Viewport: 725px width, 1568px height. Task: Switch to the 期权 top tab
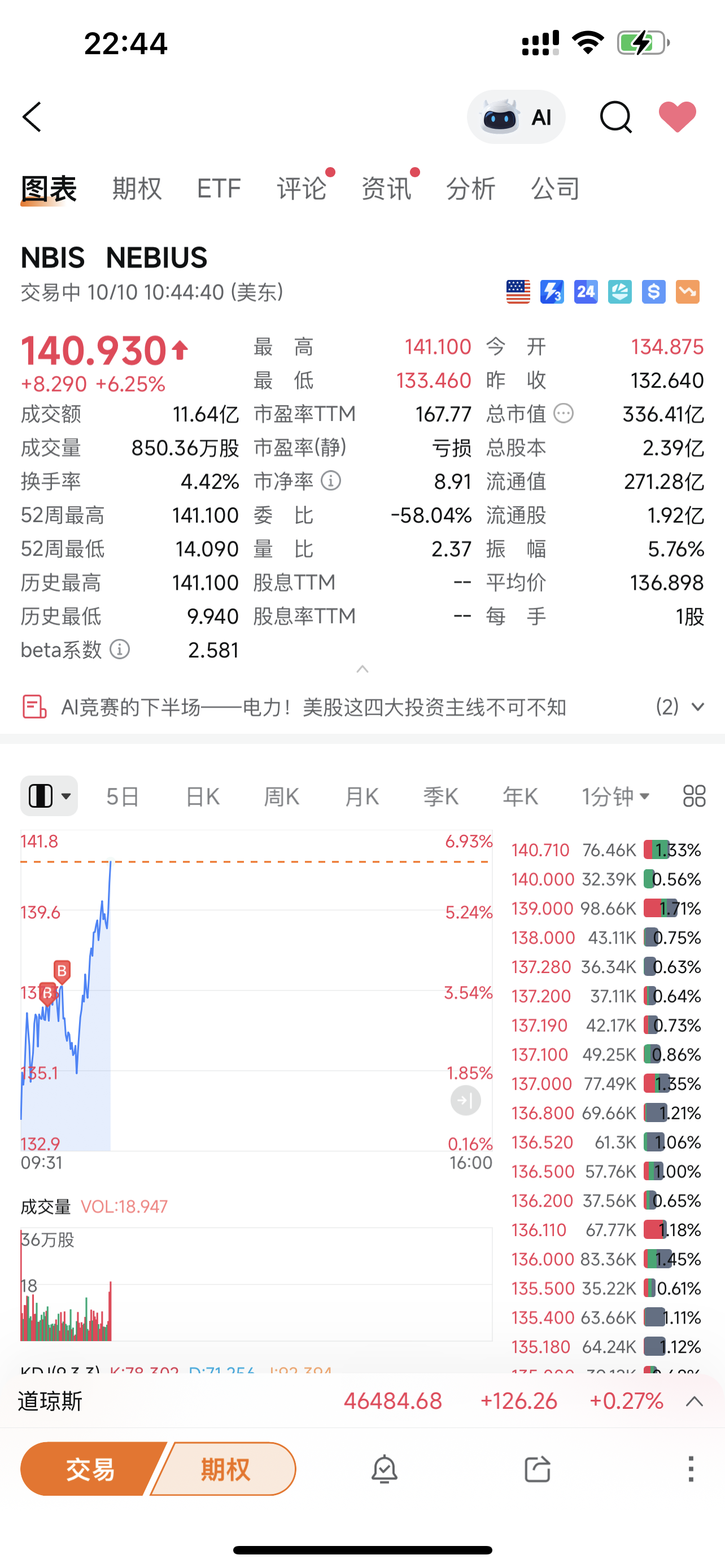click(x=137, y=188)
